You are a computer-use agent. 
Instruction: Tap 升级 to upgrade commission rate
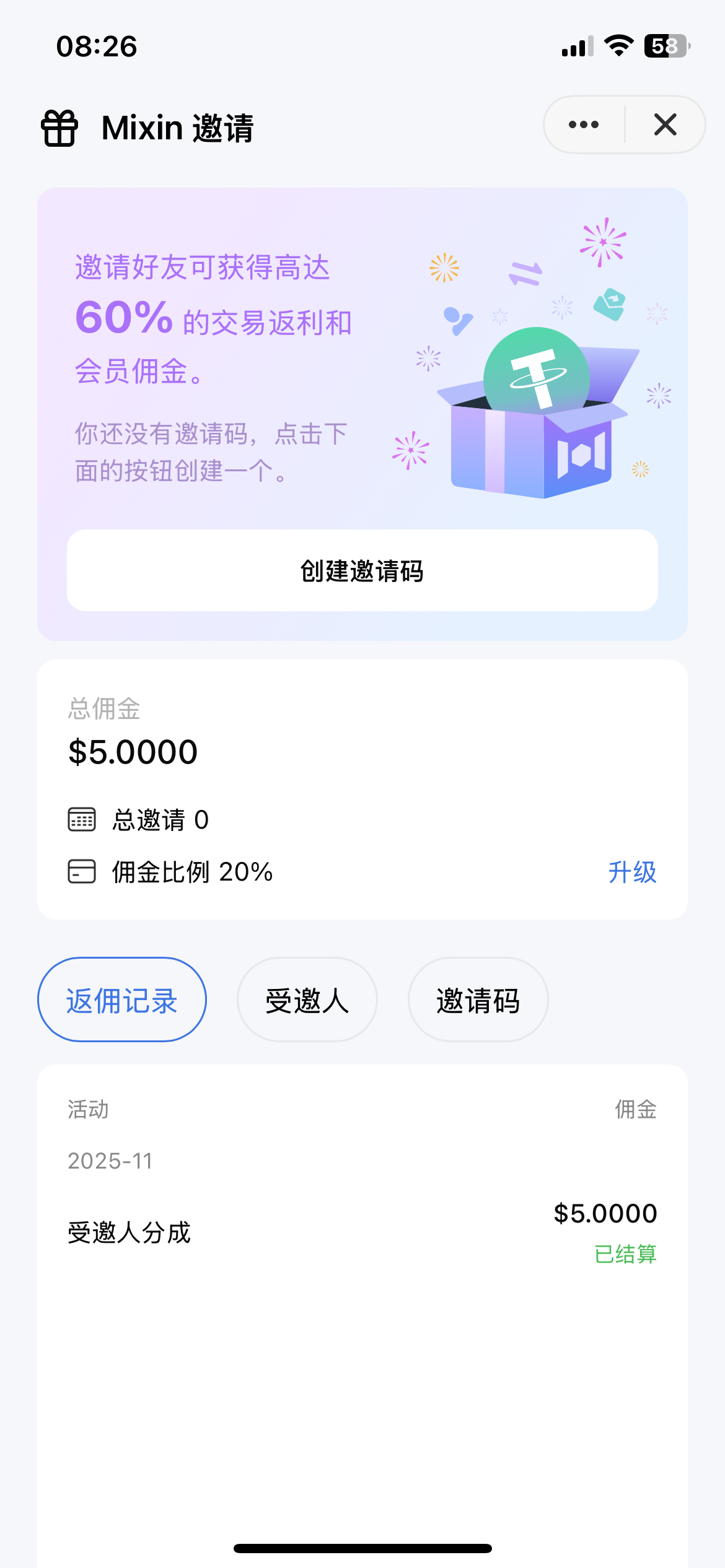pyautogui.click(x=632, y=872)
